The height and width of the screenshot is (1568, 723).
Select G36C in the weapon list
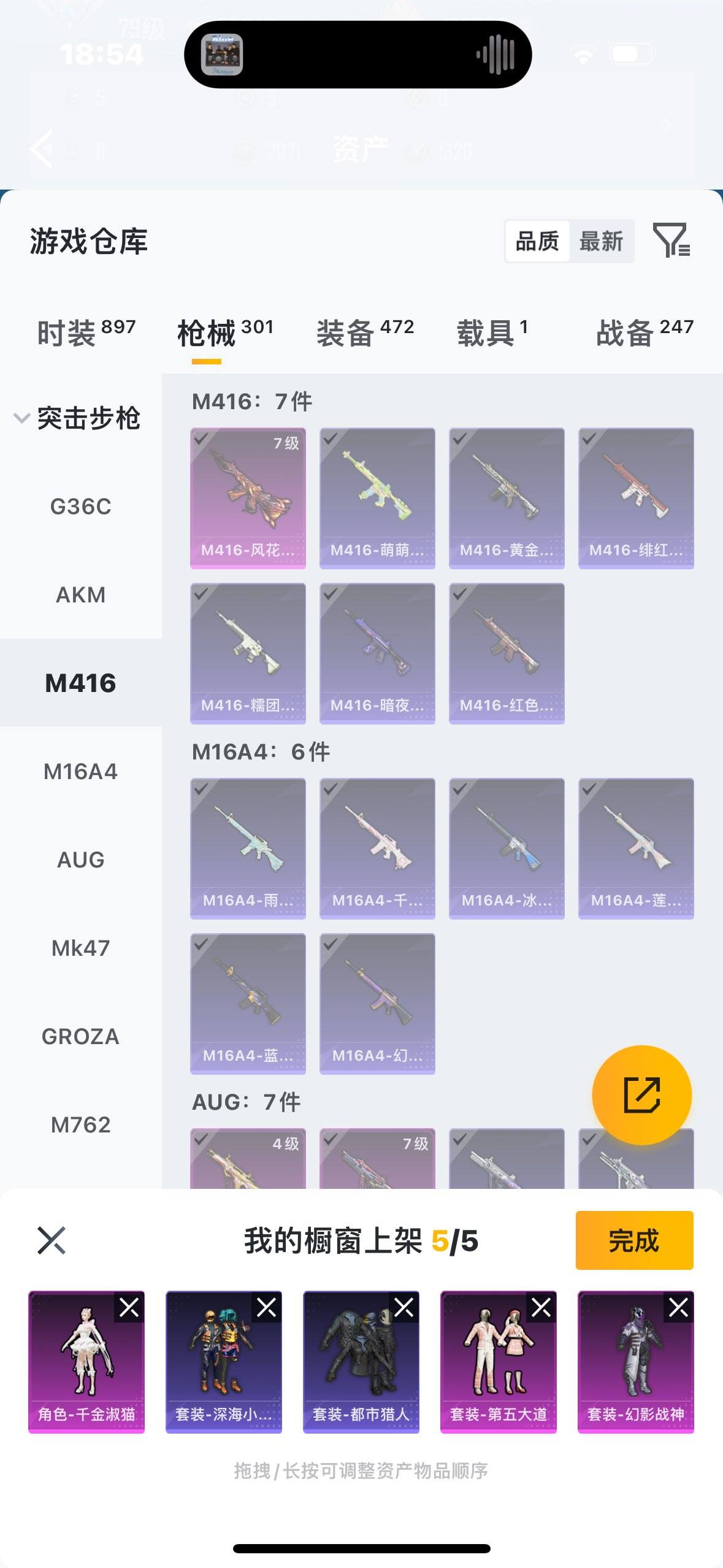[x=80, y=506]
